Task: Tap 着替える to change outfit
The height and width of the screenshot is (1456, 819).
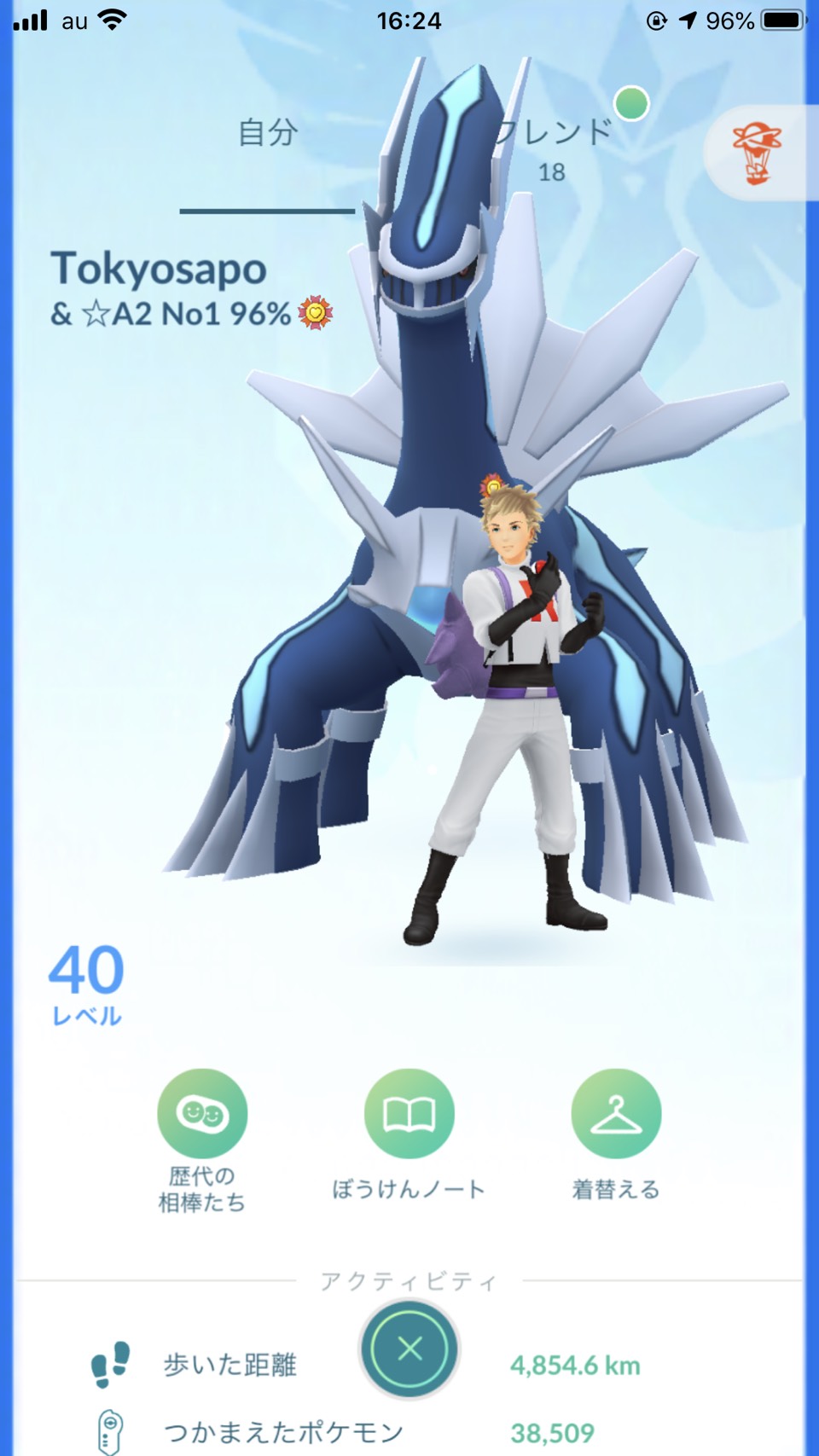Action: pyautogui.click(x=615, y=1113)
